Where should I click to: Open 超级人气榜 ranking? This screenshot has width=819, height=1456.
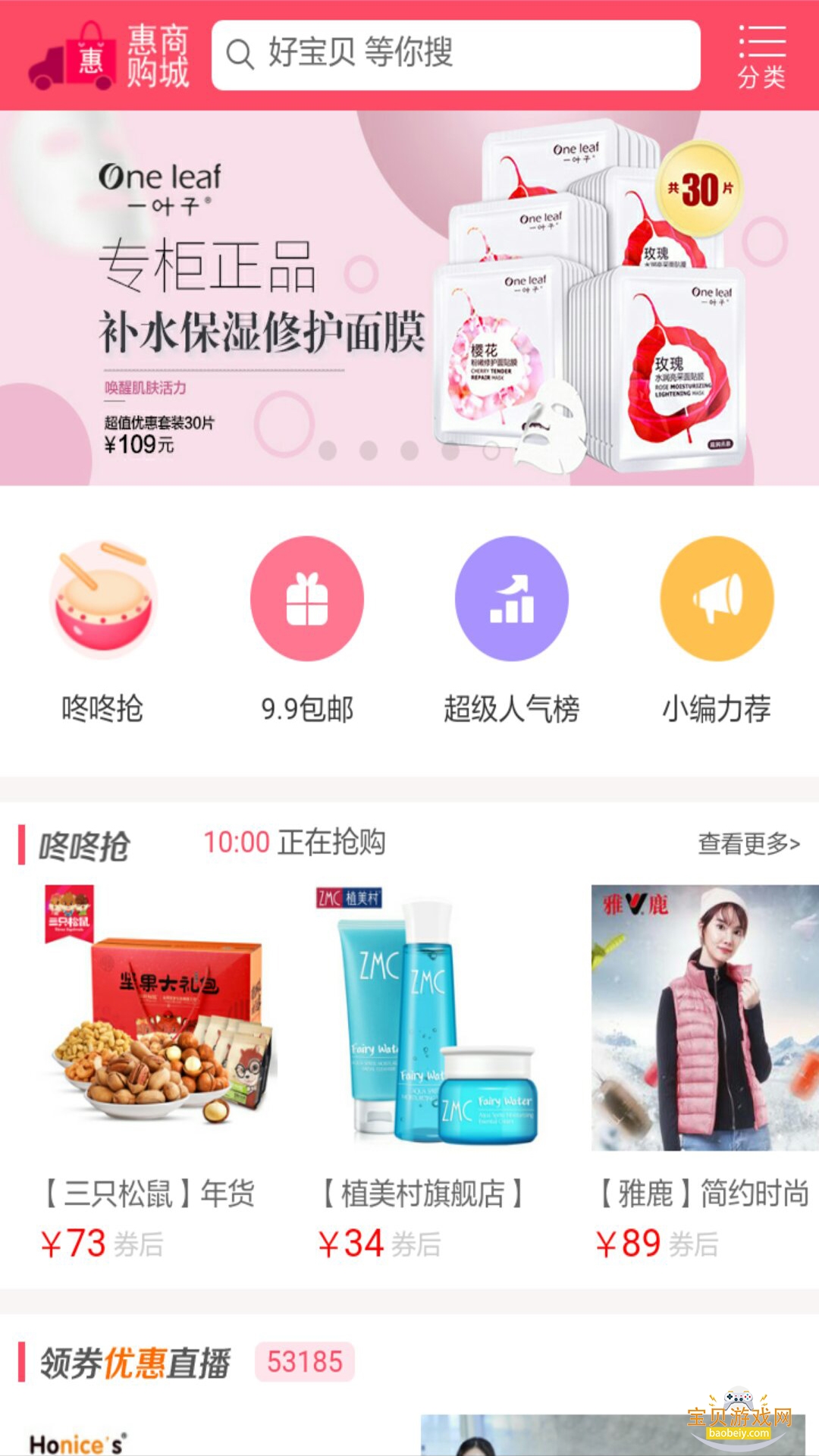pyautogui.click(x=512, y=629)
